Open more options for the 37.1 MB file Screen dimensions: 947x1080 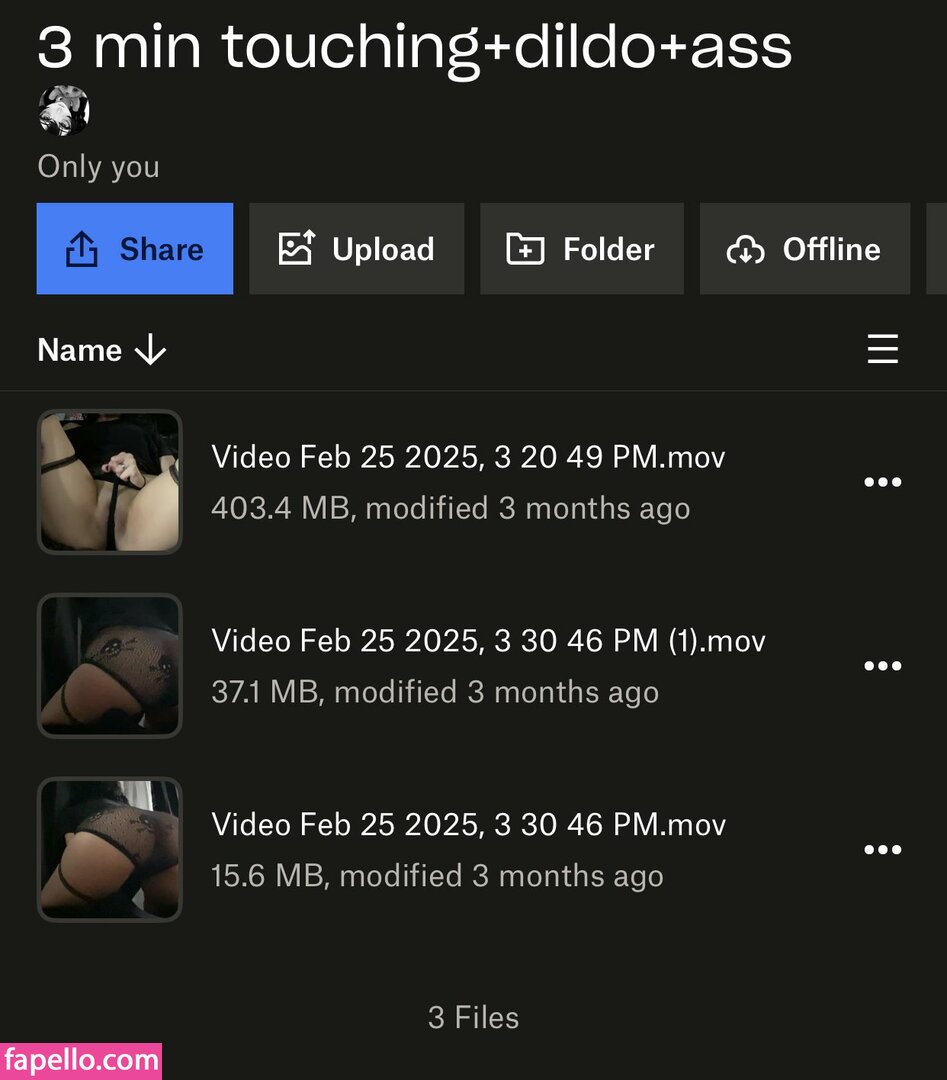[882, 666]
